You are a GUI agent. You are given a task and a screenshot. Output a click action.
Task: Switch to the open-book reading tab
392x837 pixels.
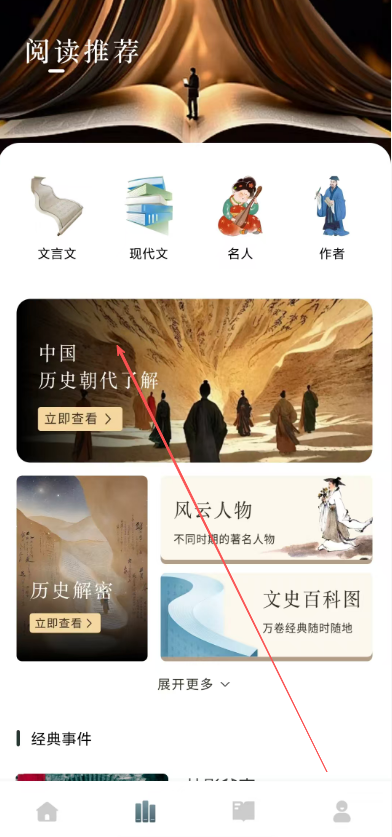(x=244, y=811)
